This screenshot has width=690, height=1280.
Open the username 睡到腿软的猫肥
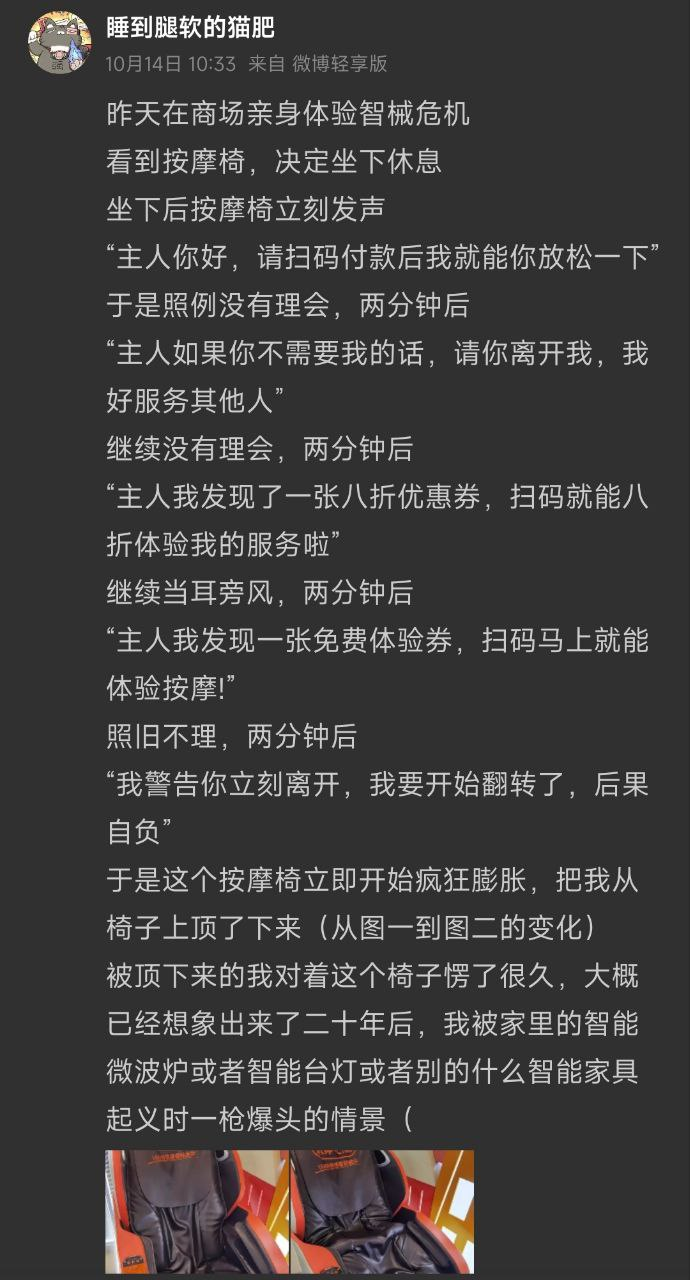click(x=190, y=28)
